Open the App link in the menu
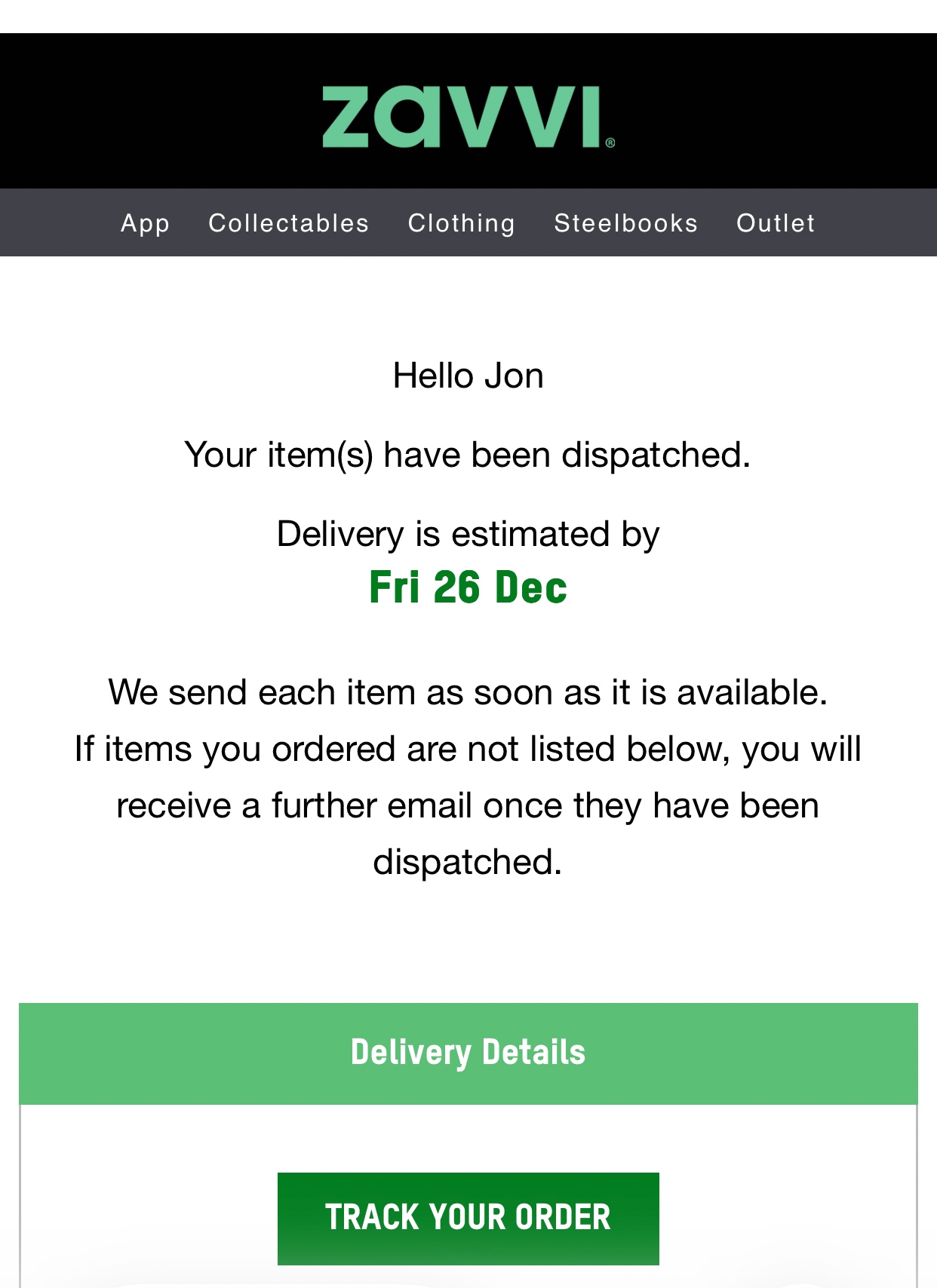 point(145,223)
